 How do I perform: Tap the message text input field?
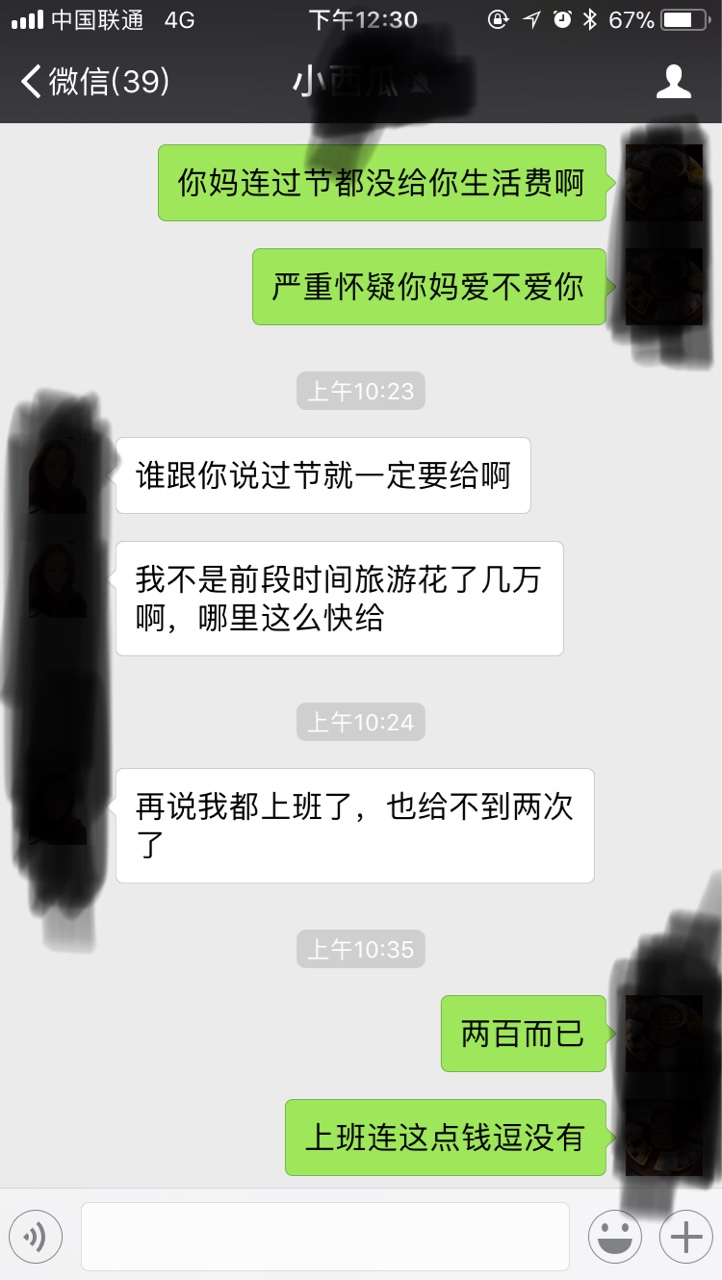[325, 1237]
